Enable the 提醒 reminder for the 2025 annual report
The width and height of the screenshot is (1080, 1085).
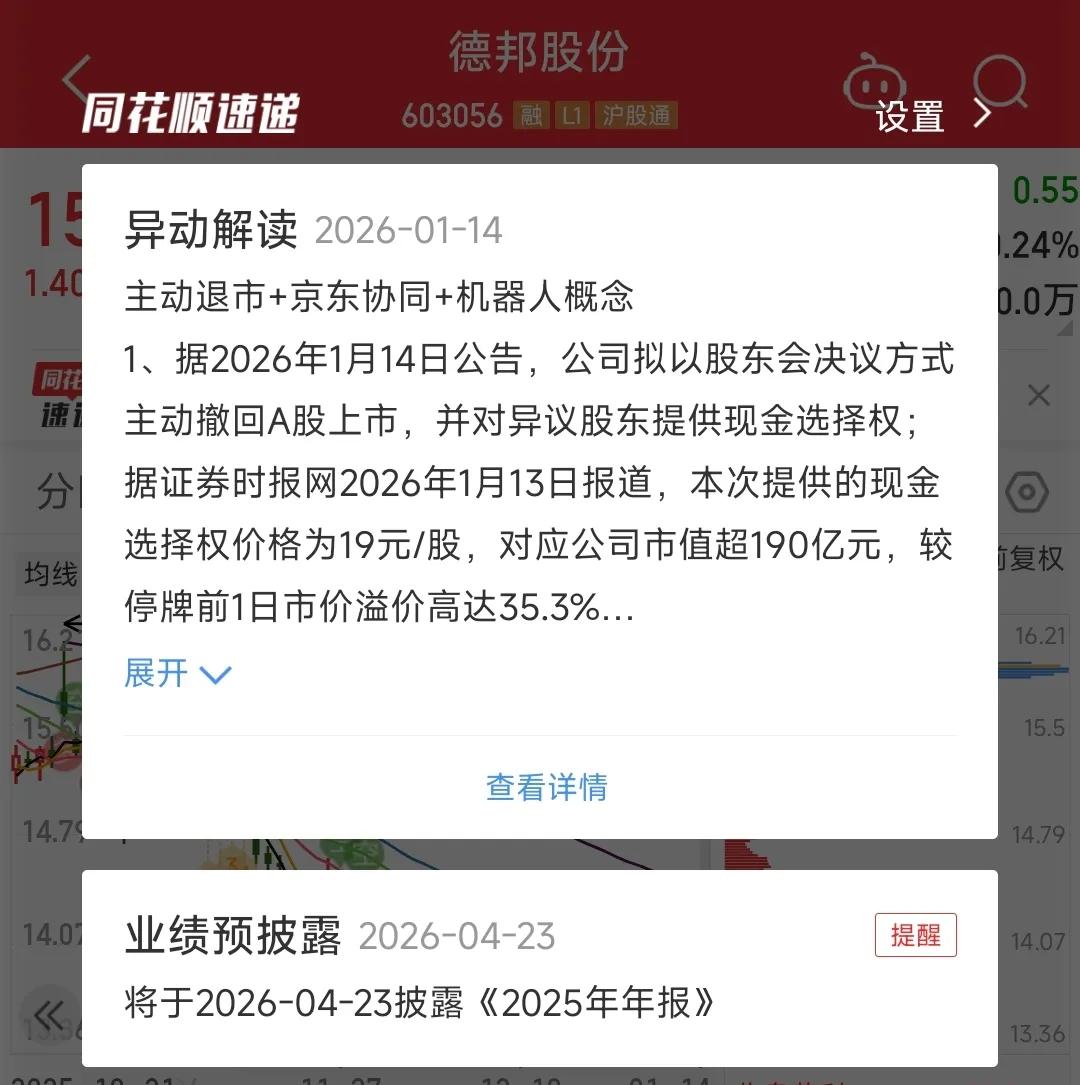tap(916, 936)
